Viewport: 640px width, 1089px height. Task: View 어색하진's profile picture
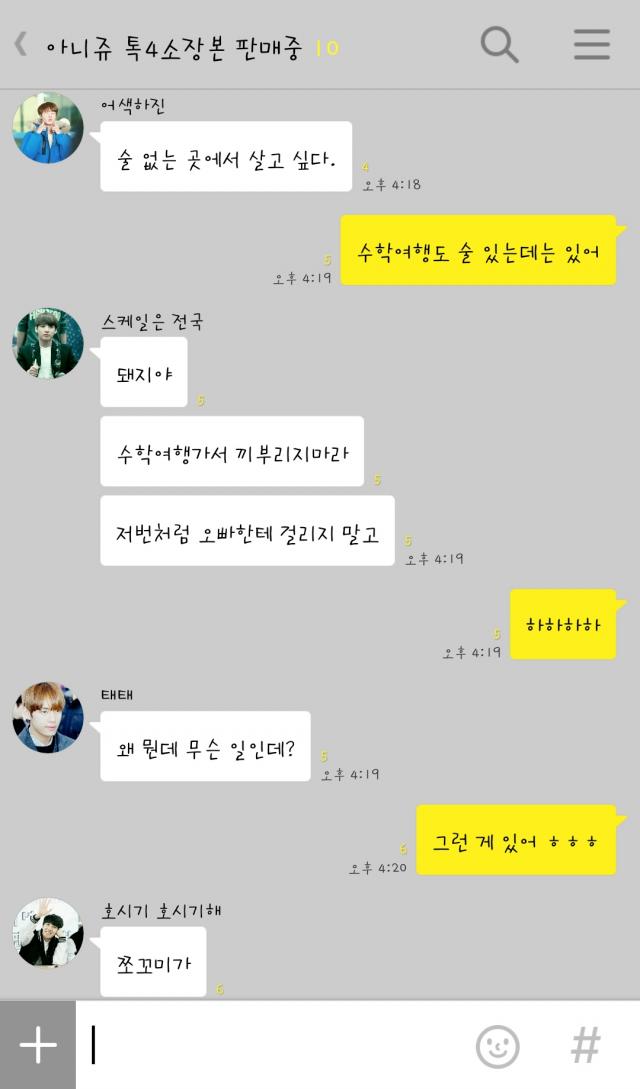(x=48, y=127)
